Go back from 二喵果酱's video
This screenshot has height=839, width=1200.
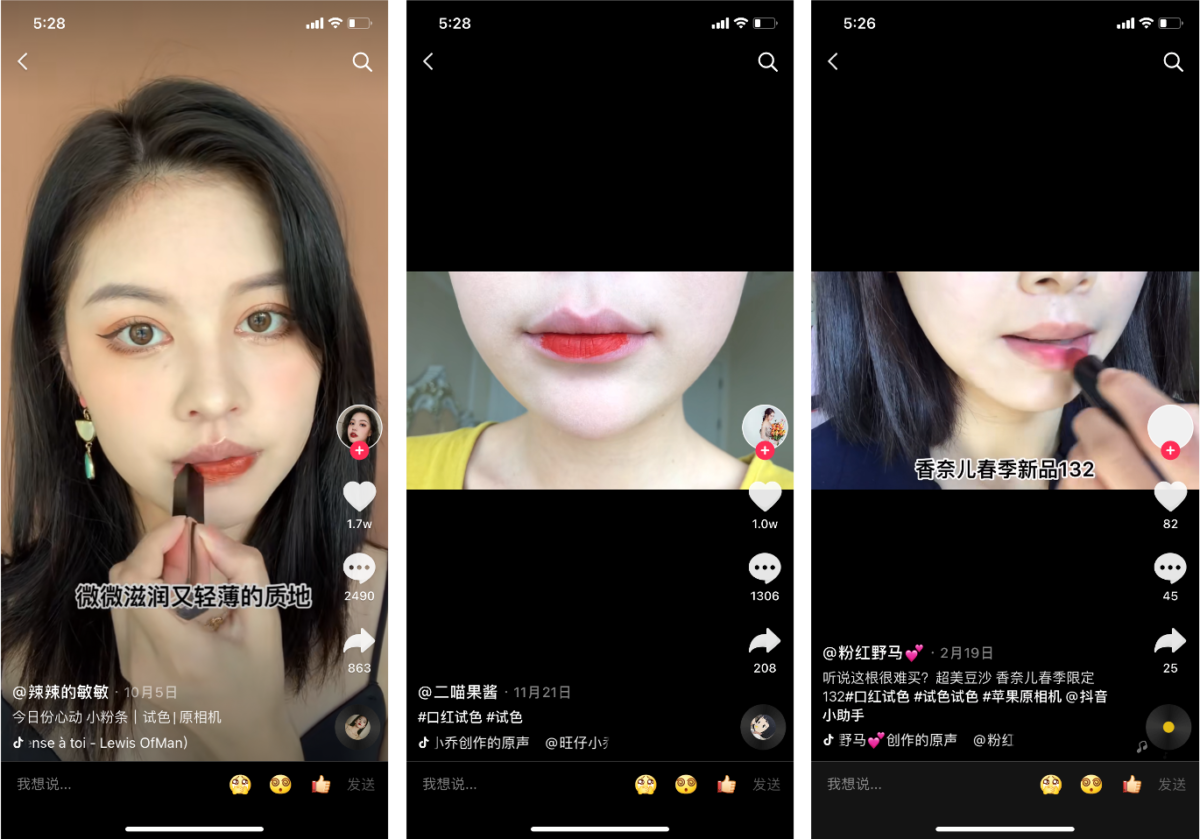[428, 62]
